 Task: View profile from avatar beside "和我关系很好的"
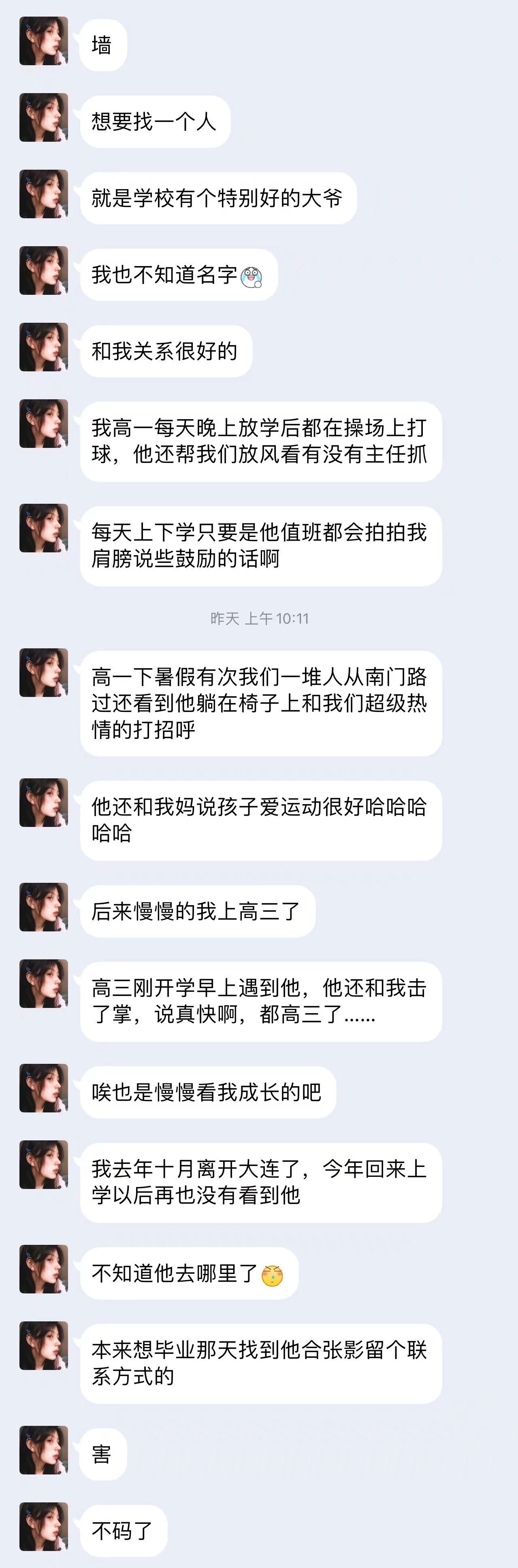coord(43,347)
